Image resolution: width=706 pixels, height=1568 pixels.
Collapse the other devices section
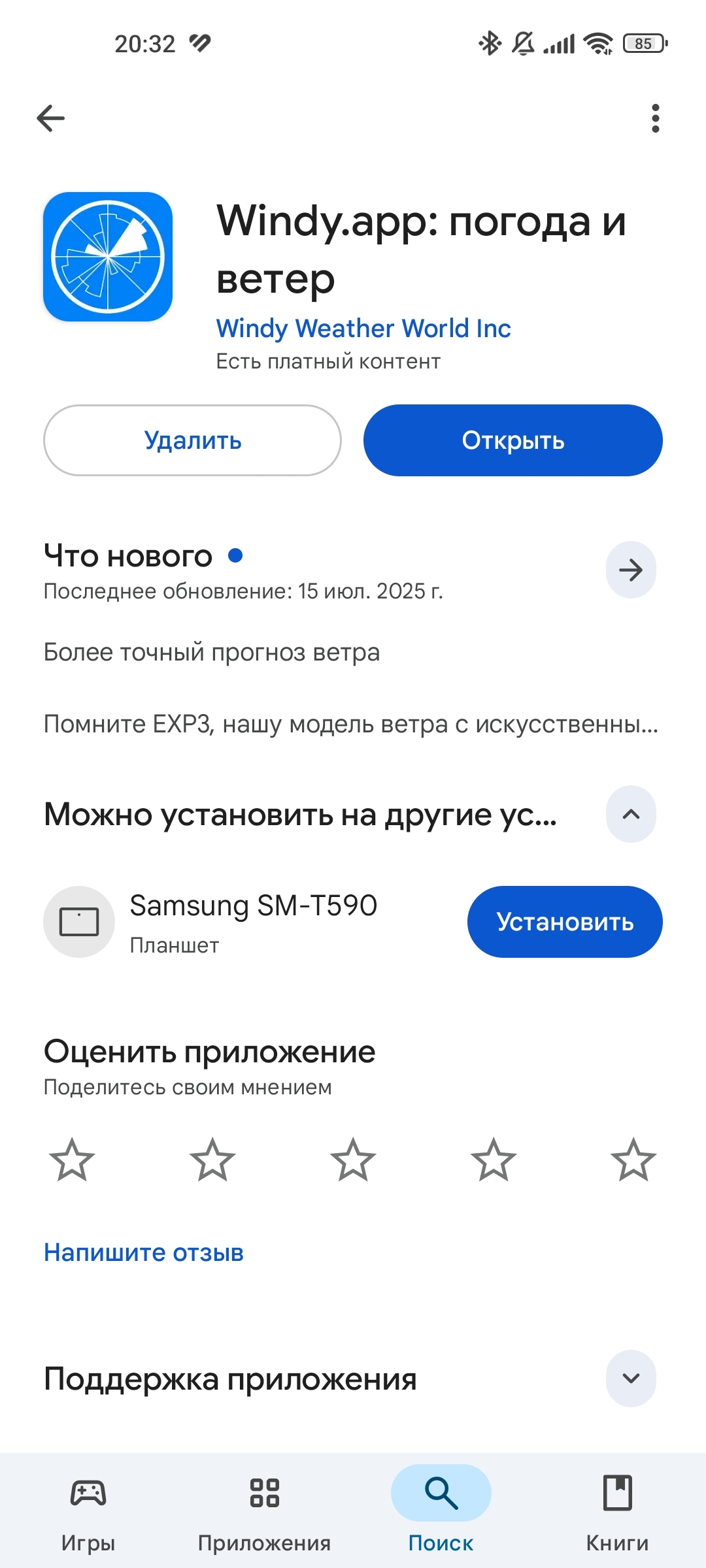(x=631, y=814)
